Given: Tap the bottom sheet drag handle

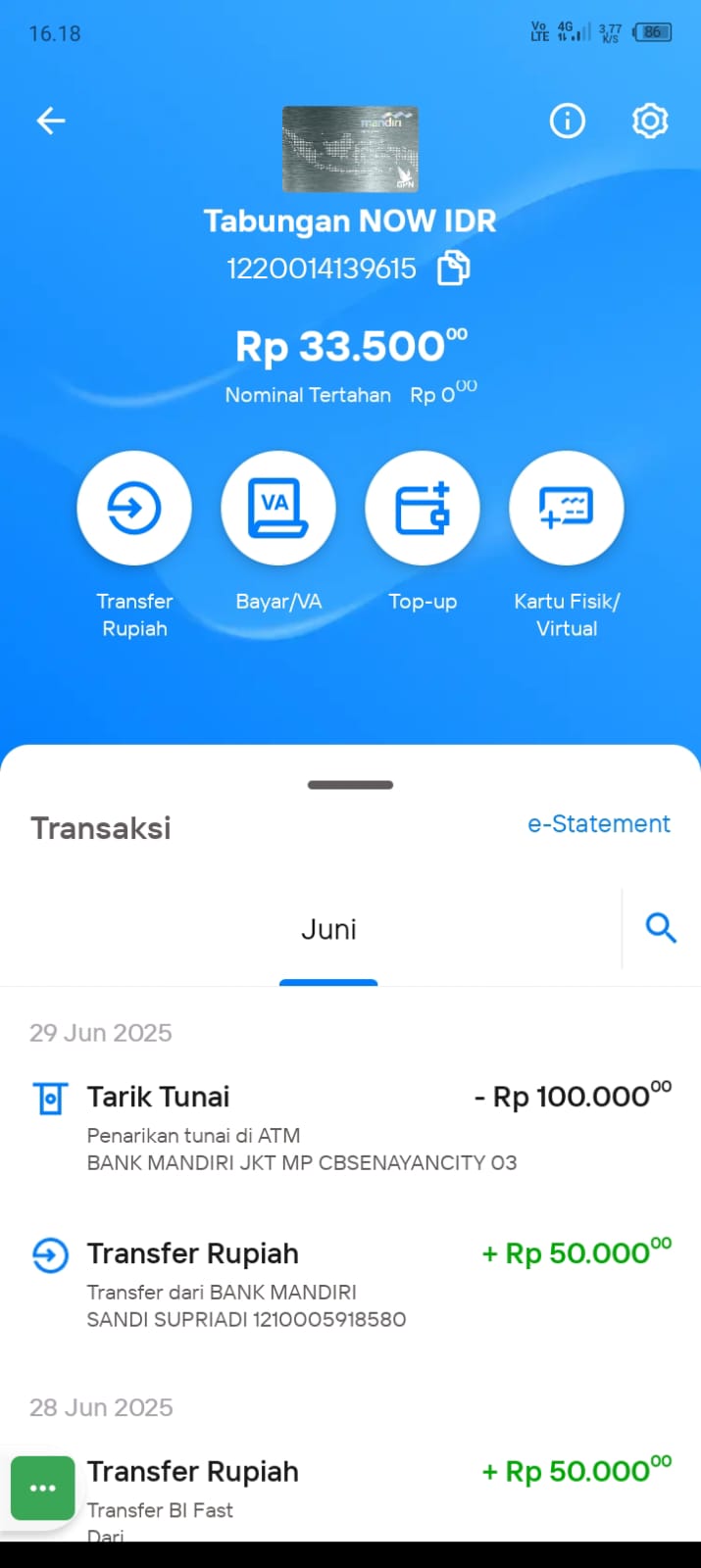Looking at the screenshot, I should 350,785.
